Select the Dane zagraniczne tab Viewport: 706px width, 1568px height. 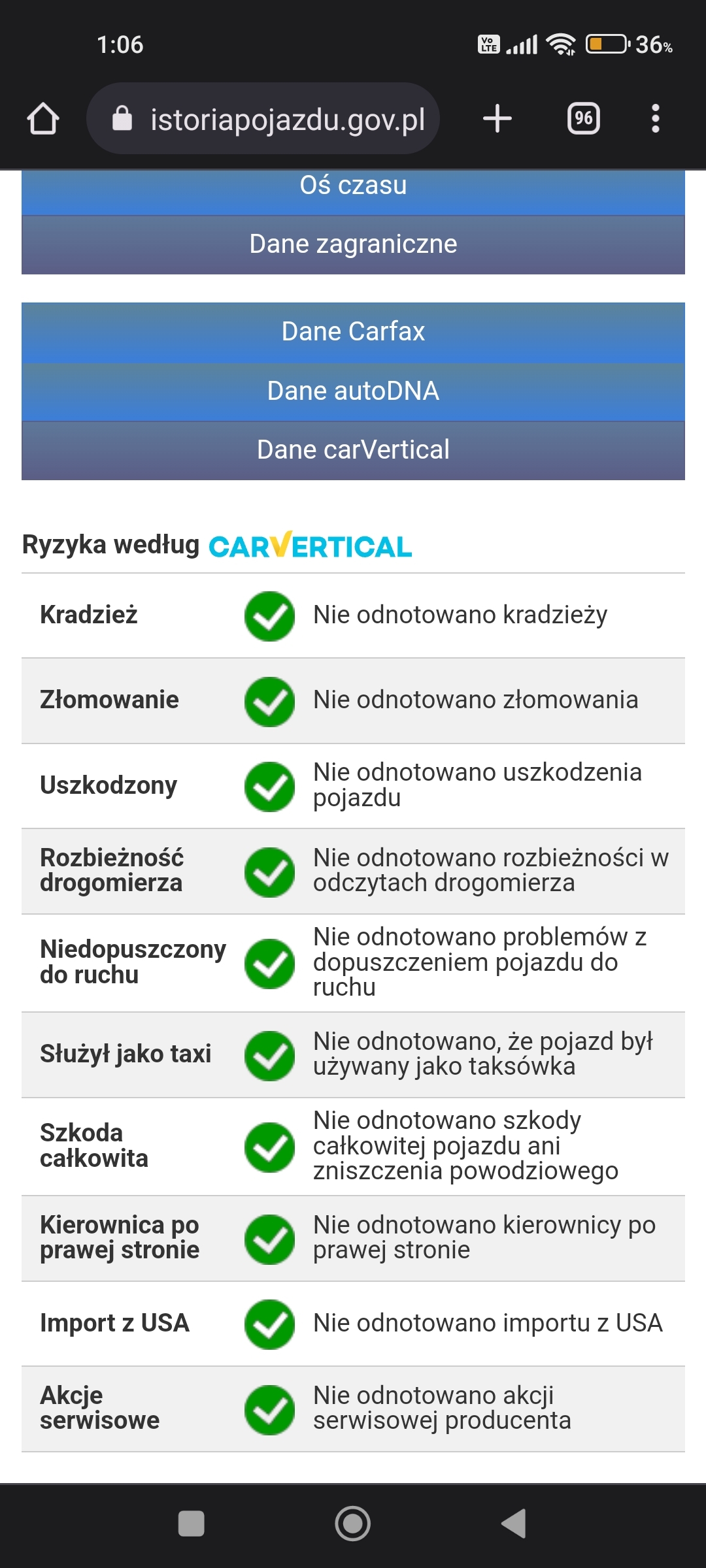click(x=353, y=244)
